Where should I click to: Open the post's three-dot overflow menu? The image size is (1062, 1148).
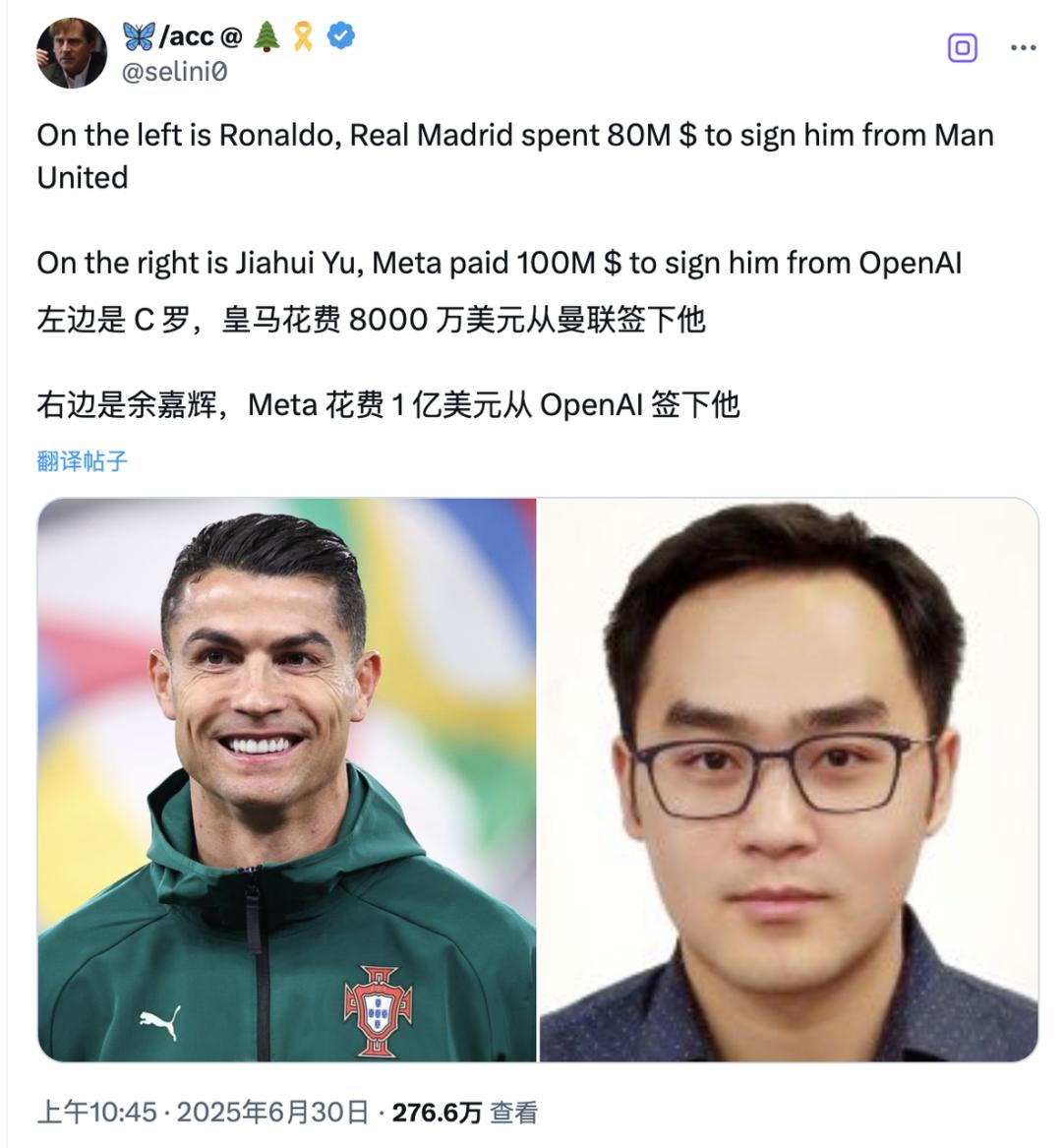click(x=1023, y=48)
